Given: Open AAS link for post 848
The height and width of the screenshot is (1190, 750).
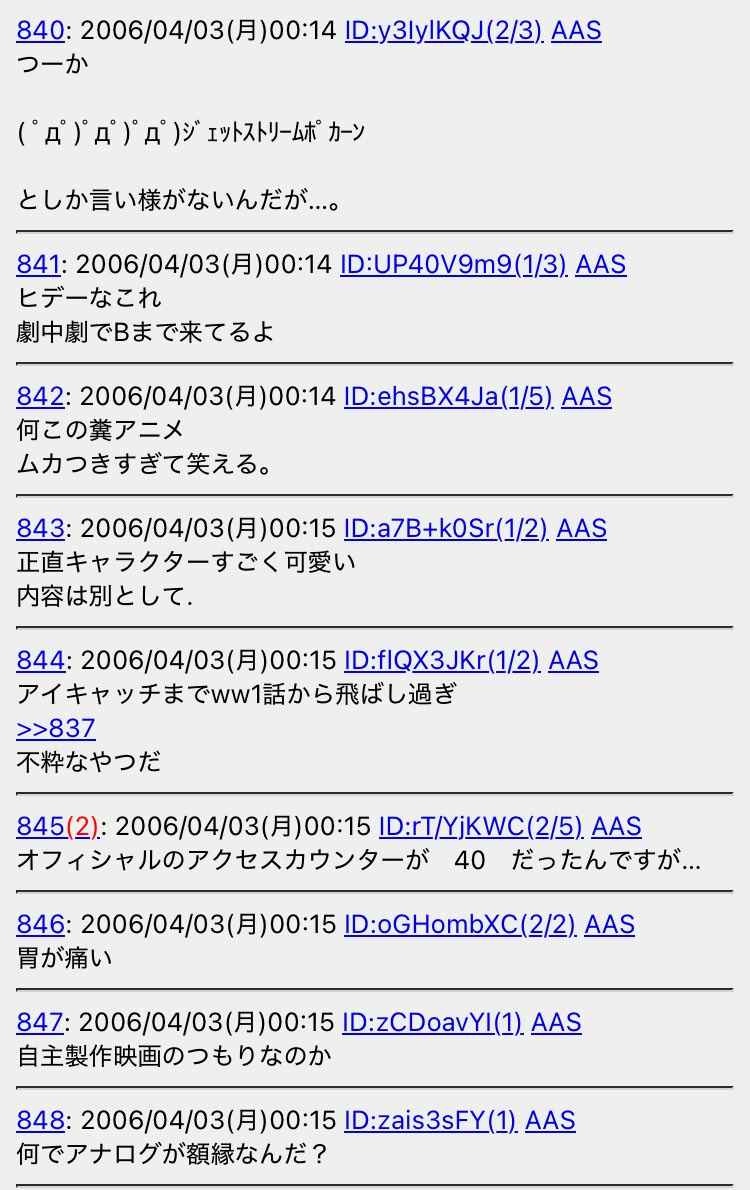Looking at the screenshot, I should click(550, 1120).
